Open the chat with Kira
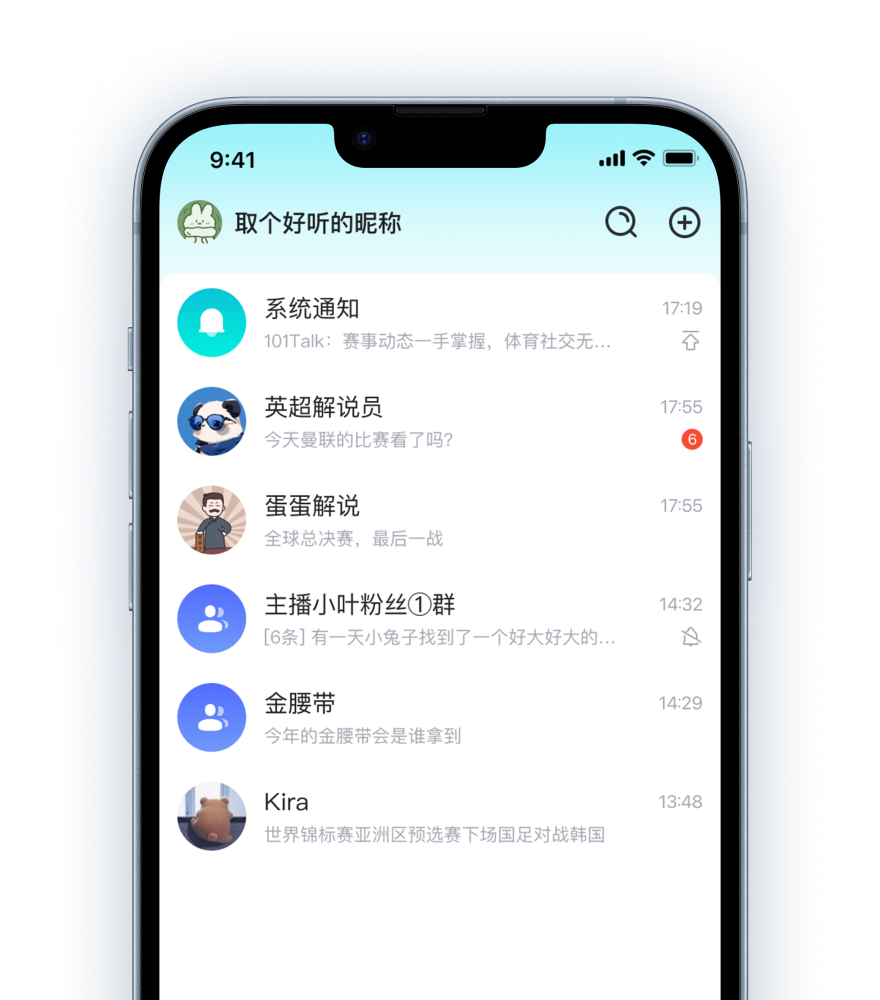This screenshot has height=1000, width=880. click(440, 816)
